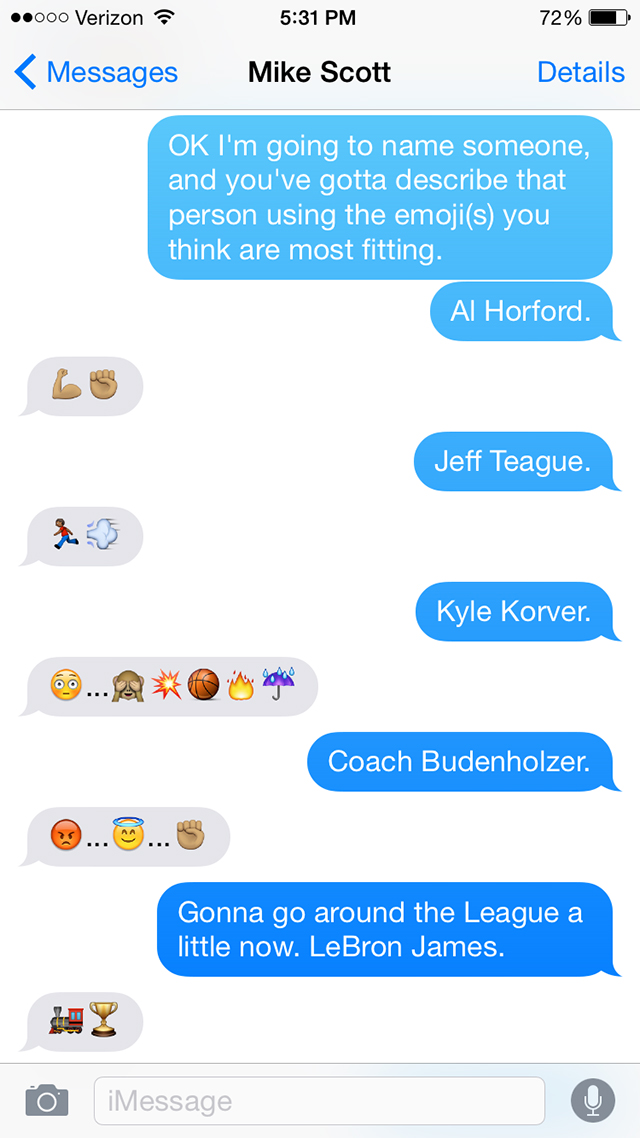
Task: Go back to the Messages list
Action: pyautogui.click(x=96, y=73)
